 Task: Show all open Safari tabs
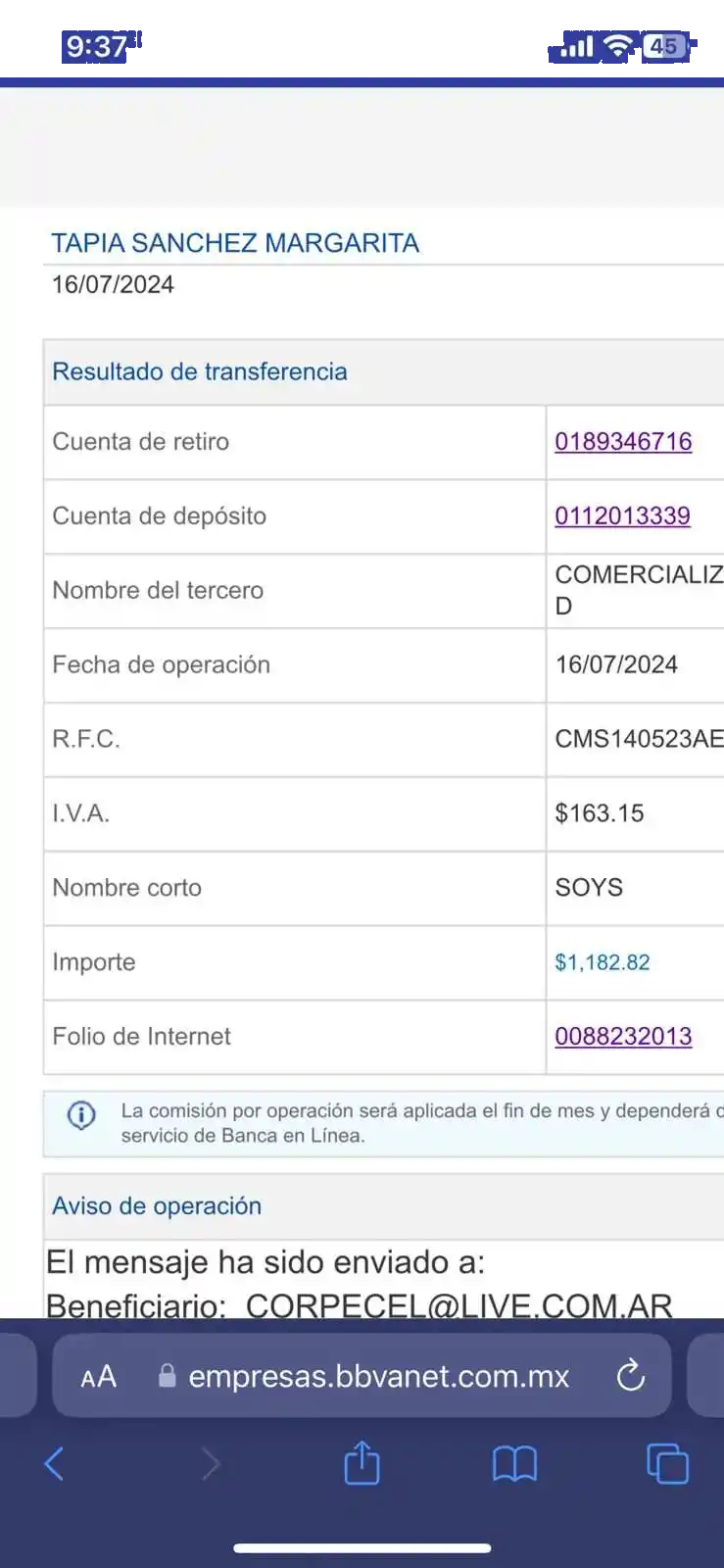[667, 1464]
